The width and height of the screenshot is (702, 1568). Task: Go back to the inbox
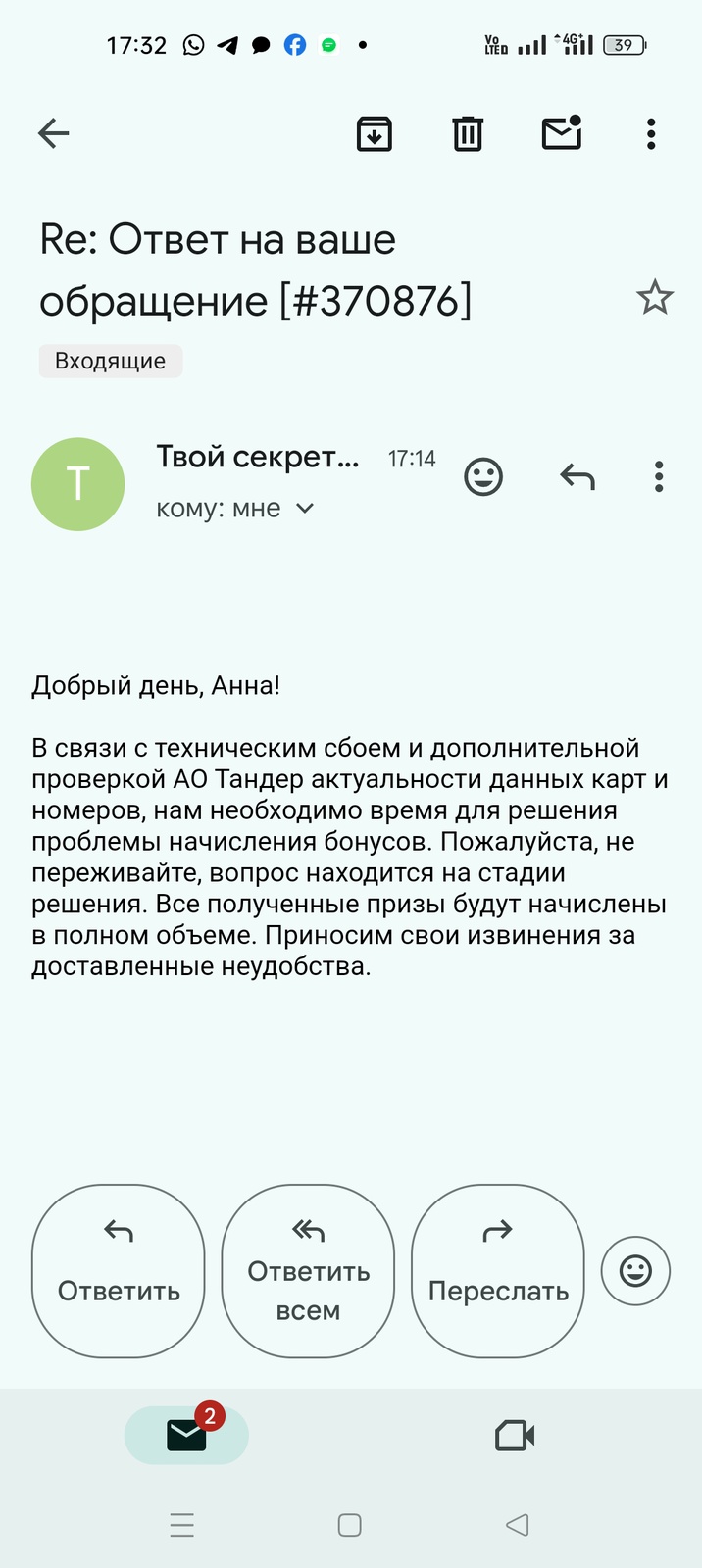click(54, 133)
